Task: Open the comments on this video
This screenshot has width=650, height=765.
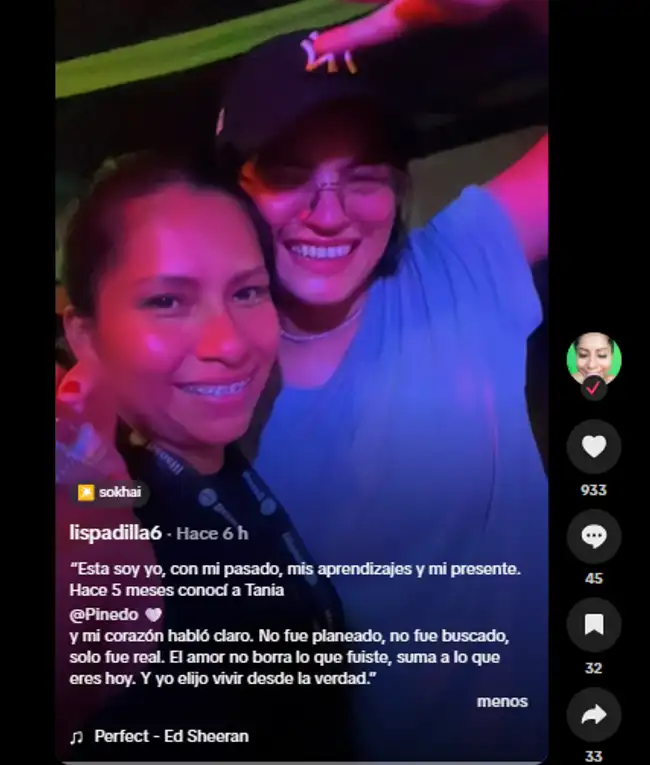Action: click(x=593, y=537)
